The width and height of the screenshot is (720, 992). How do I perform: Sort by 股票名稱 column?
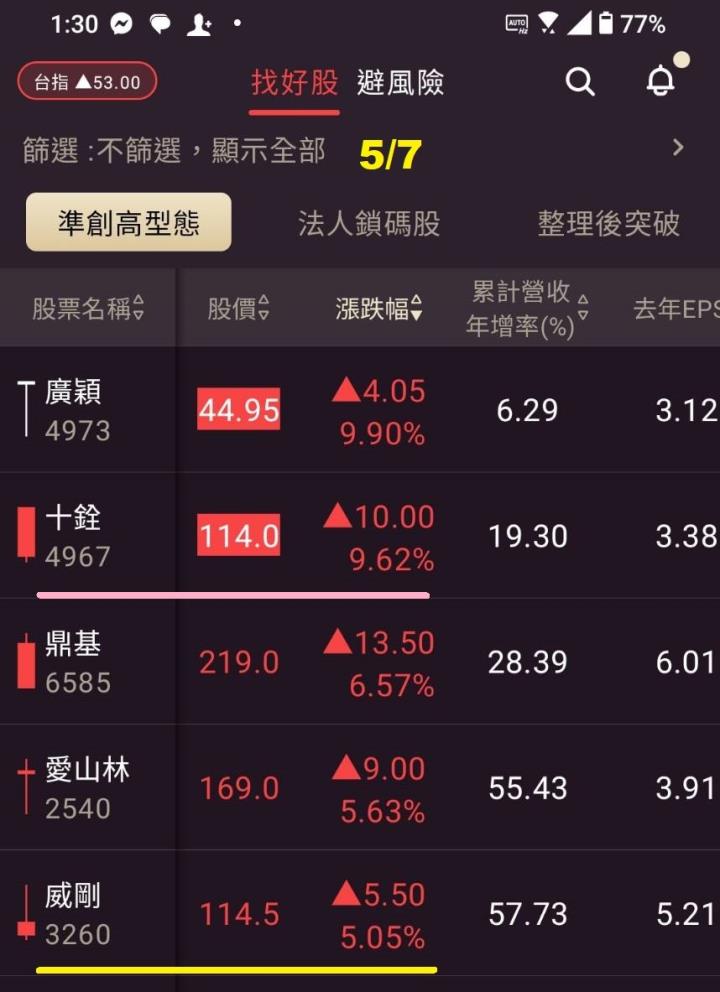coord(88,309)
